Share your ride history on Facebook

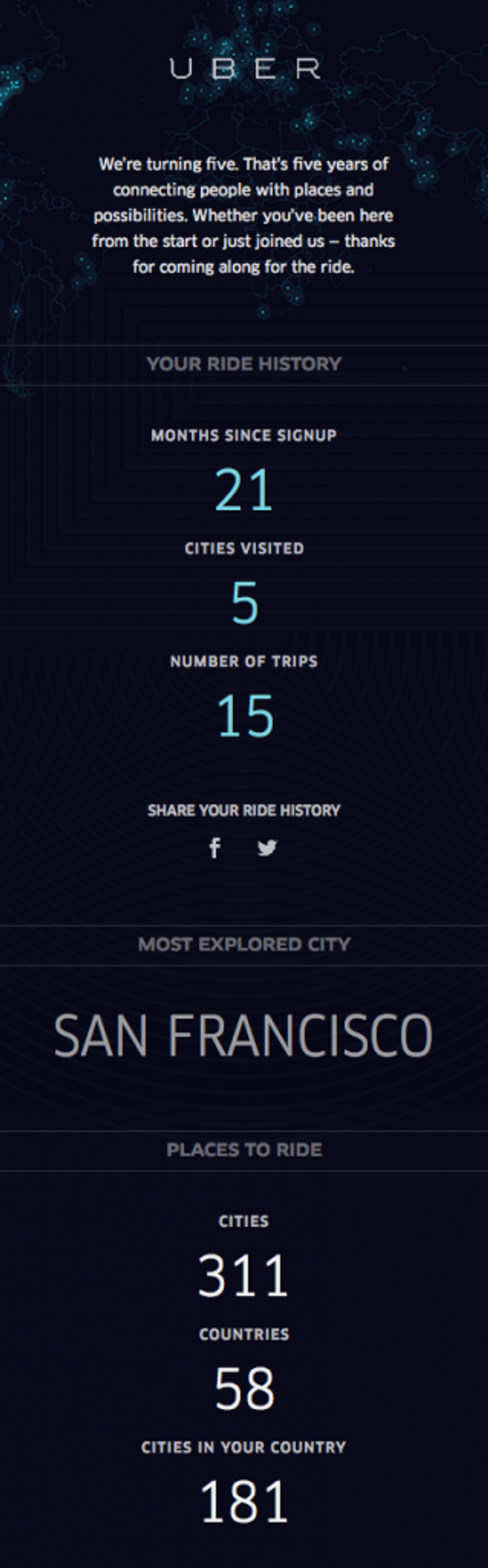pyautogui.click(x=215, y=848)
